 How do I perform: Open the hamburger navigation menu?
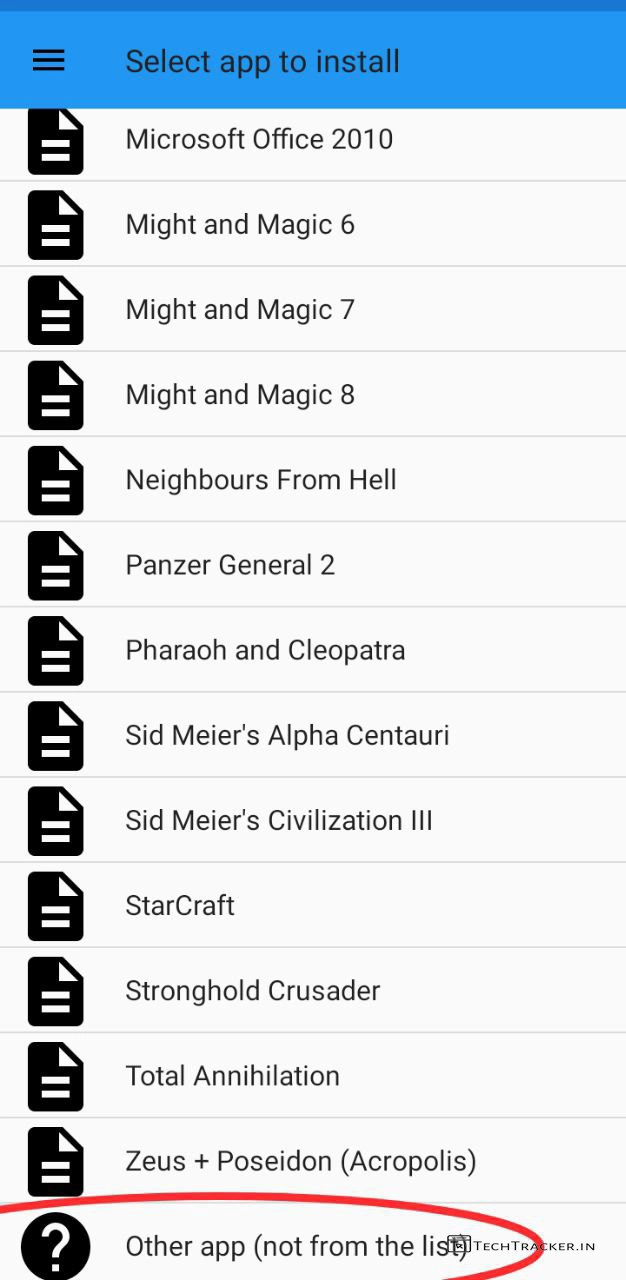tap(48, 61)
